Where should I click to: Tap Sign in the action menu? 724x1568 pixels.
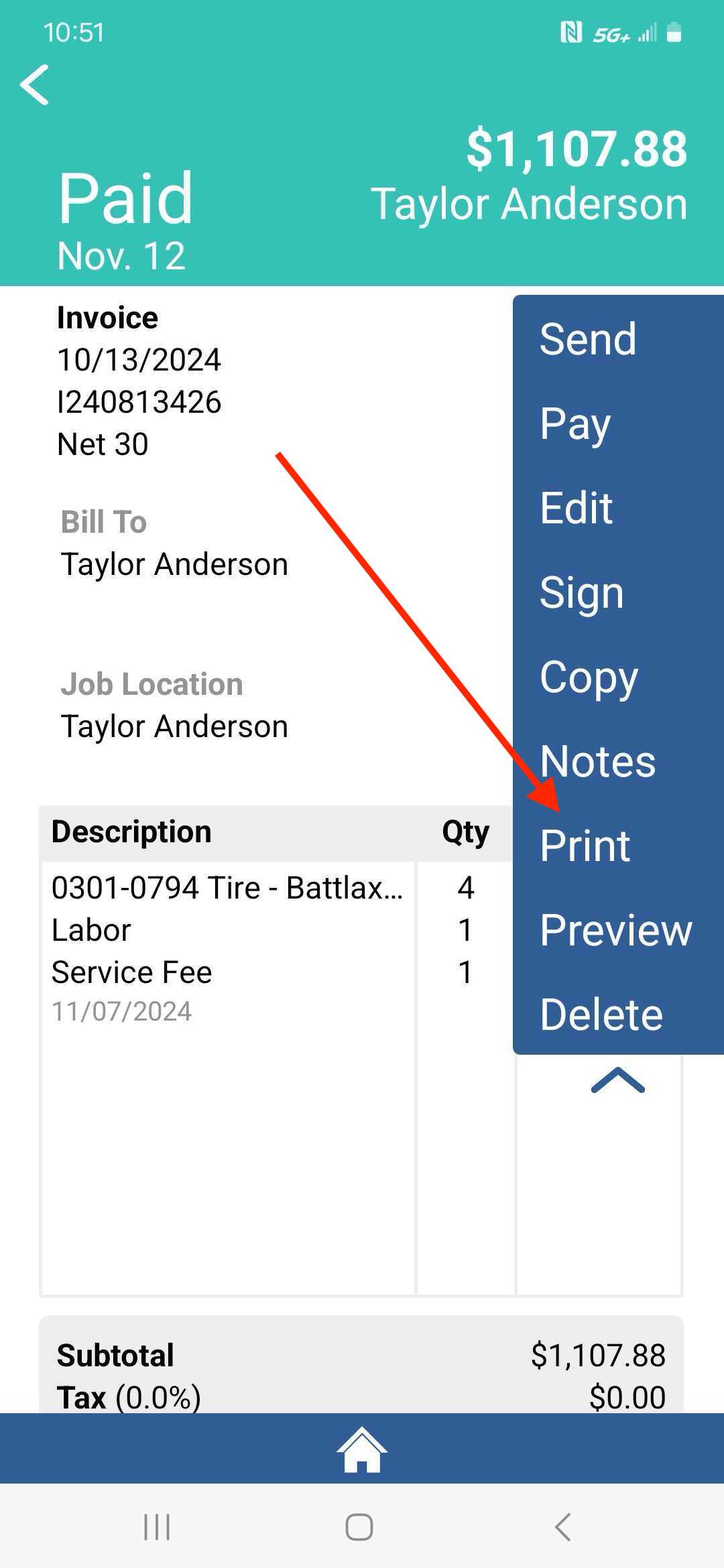pos(582,594)
